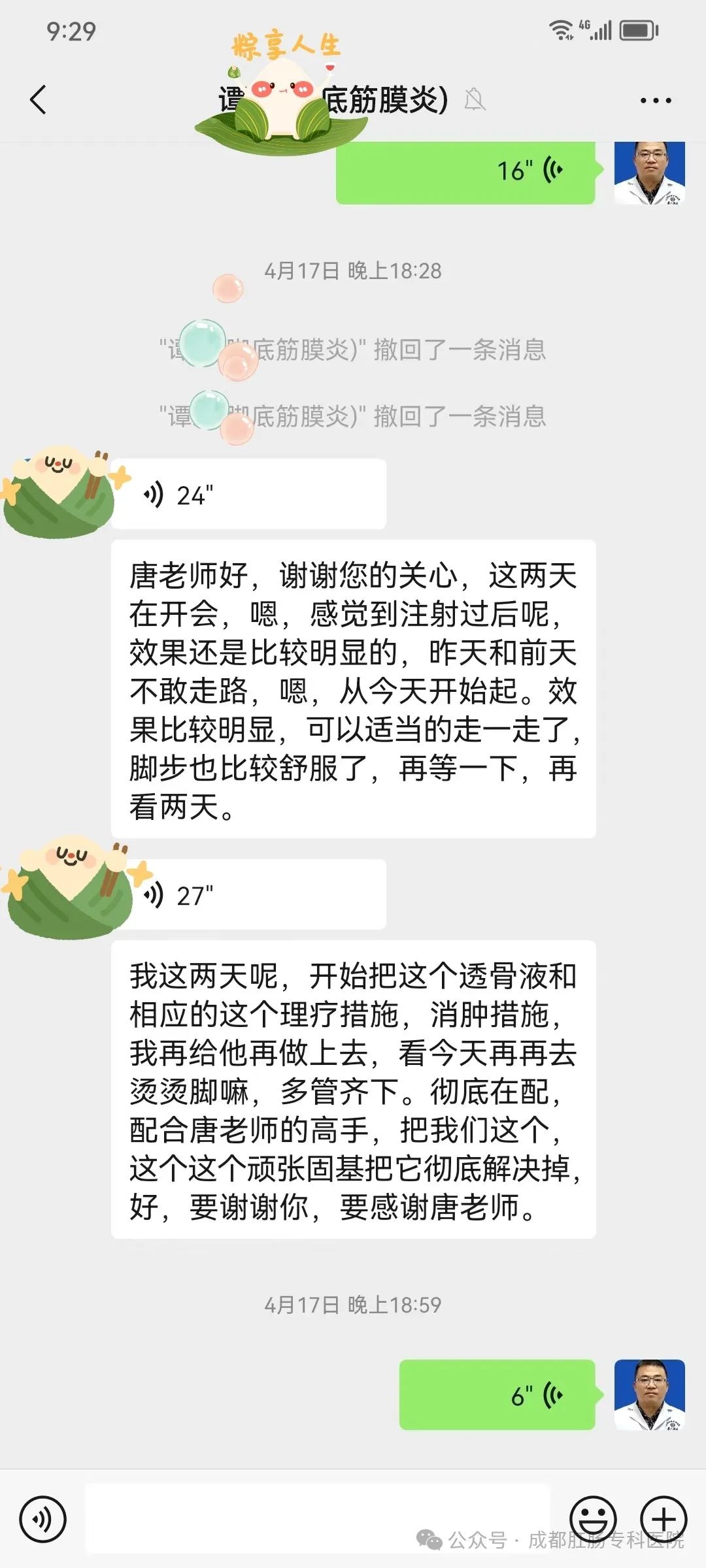Open the contact's avatar beside the 24" message
Screen dimensions: 706x1568
59,495
